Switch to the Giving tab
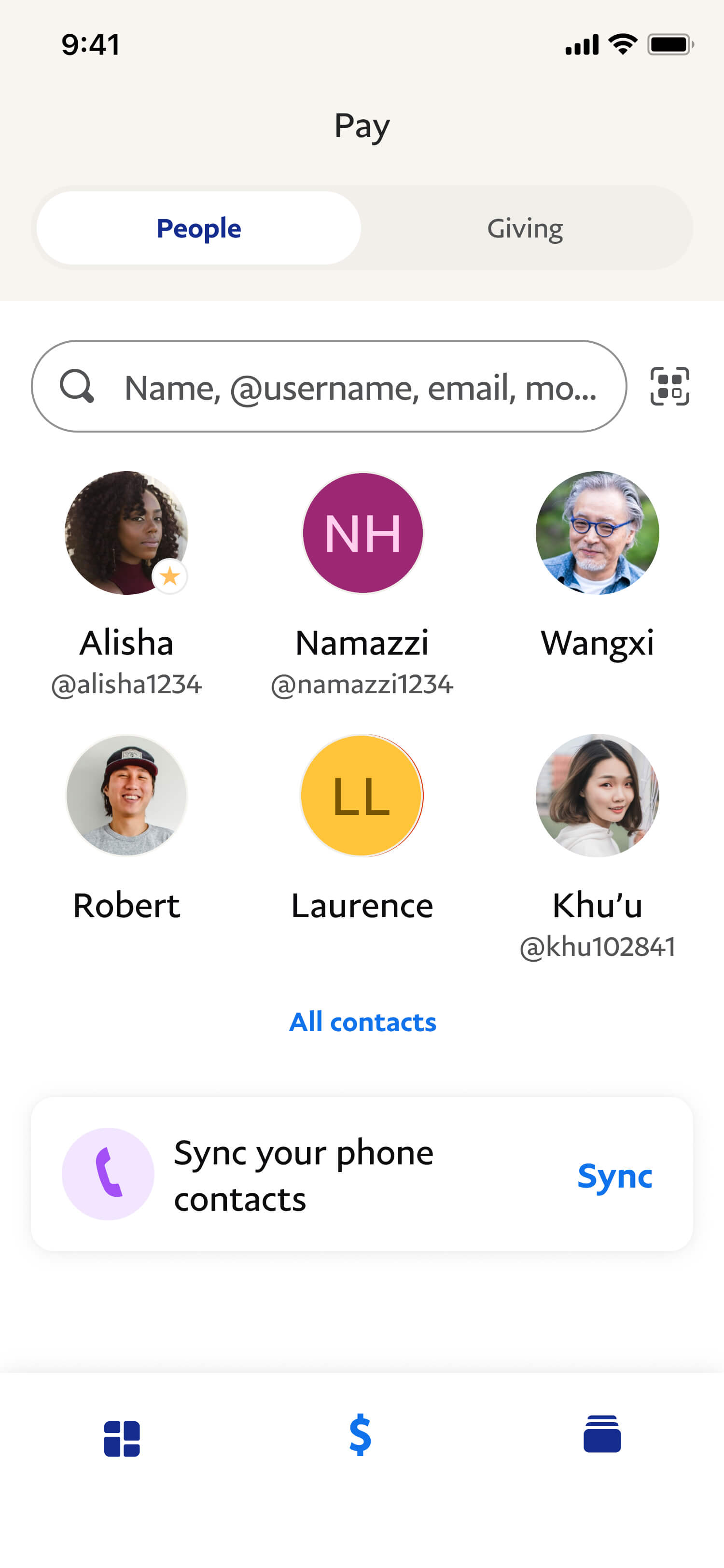This screenshot has width=724, height=1568. pos(526,228)
